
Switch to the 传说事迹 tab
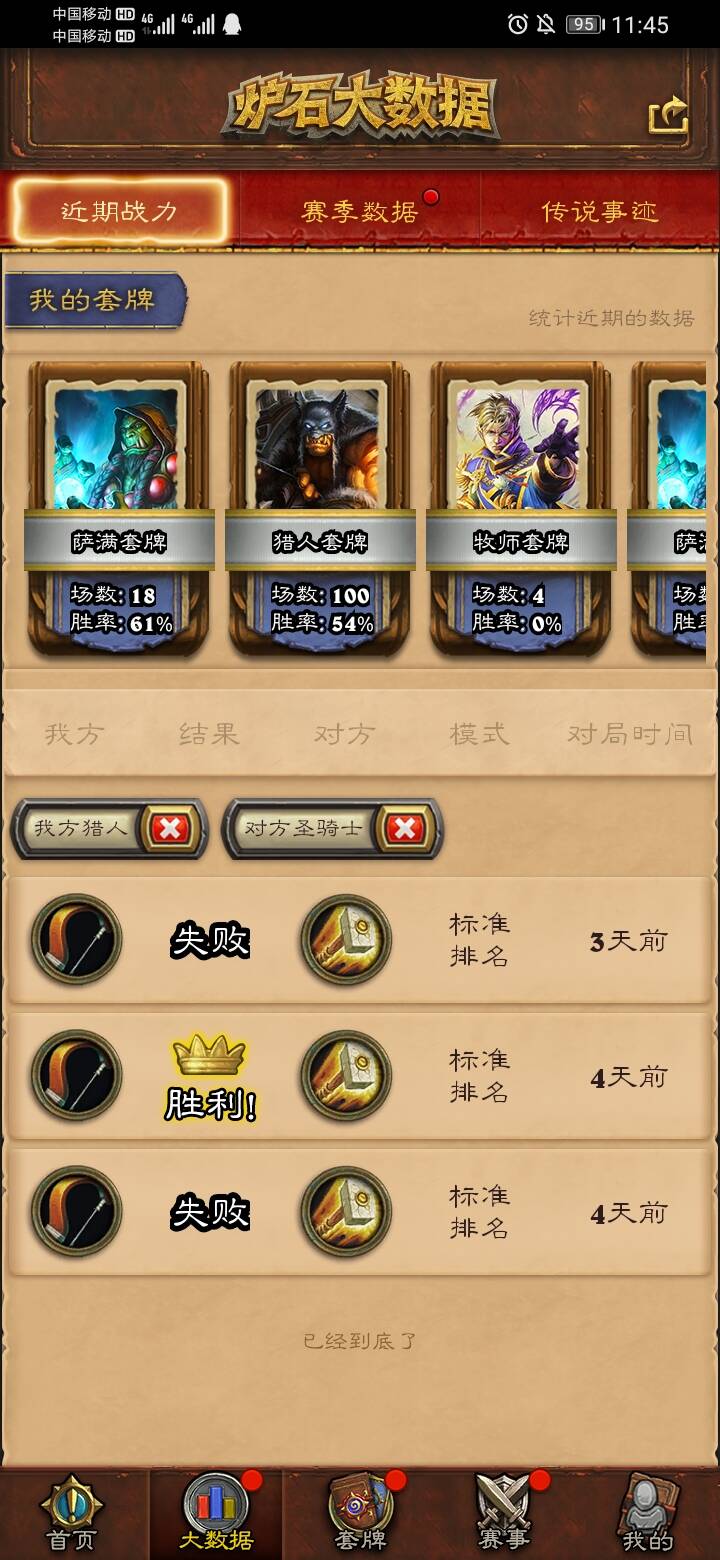(600, 211)
